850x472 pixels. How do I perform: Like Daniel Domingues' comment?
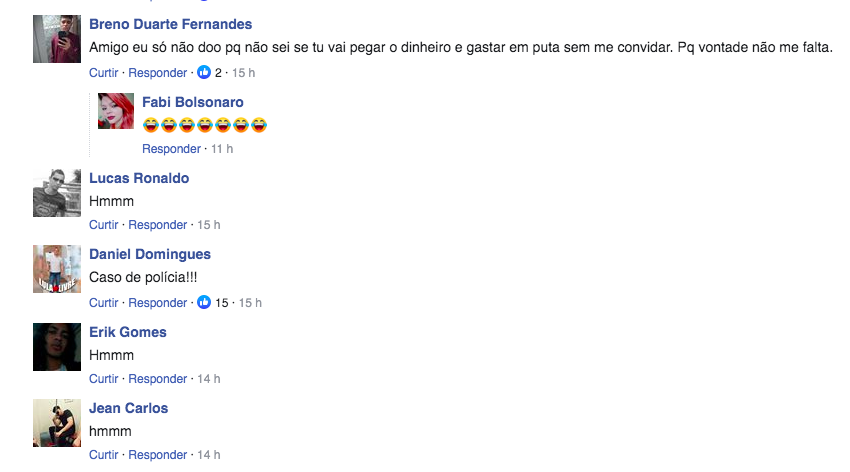pyautogui.click(x=103, y=302)
